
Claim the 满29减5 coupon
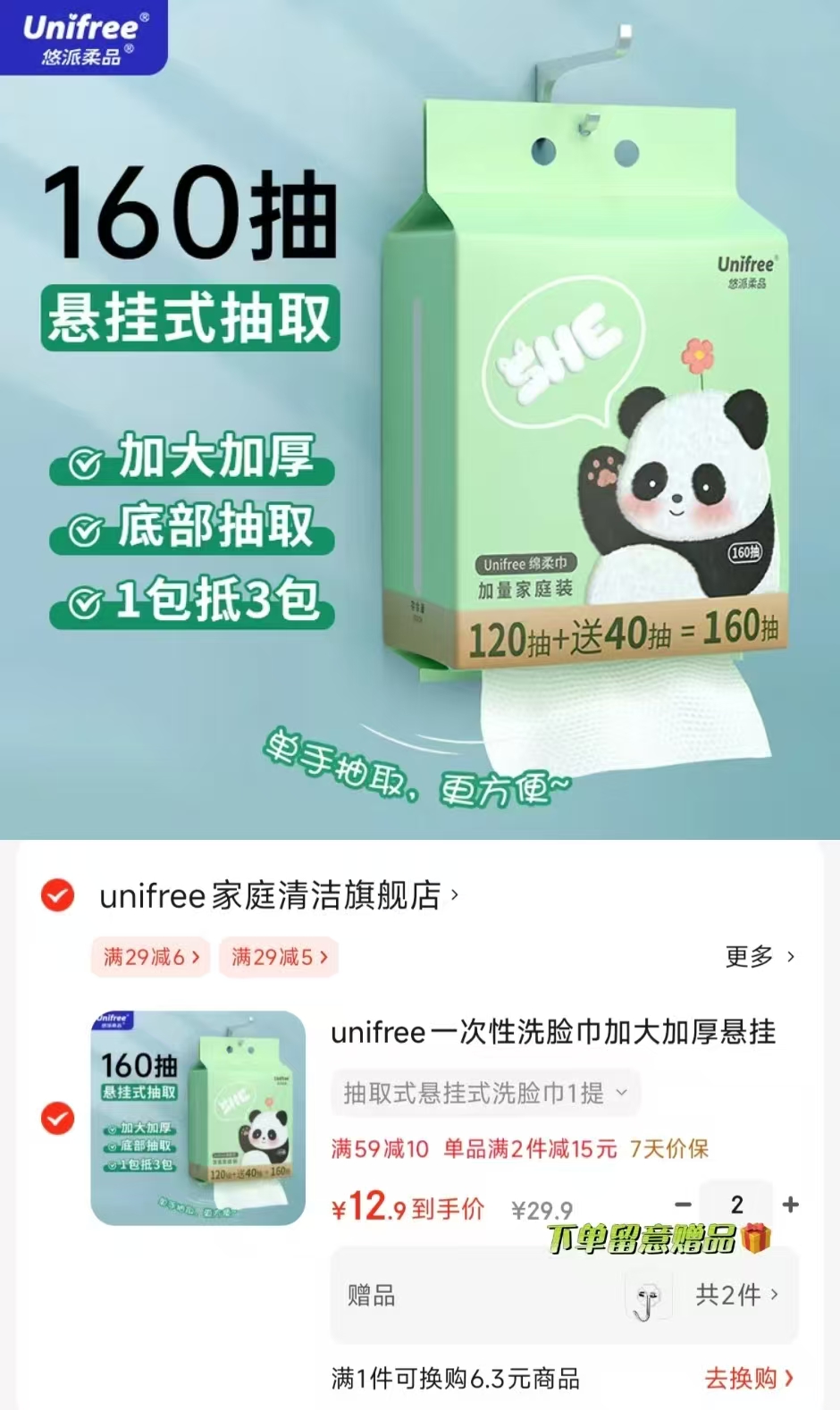278,957
